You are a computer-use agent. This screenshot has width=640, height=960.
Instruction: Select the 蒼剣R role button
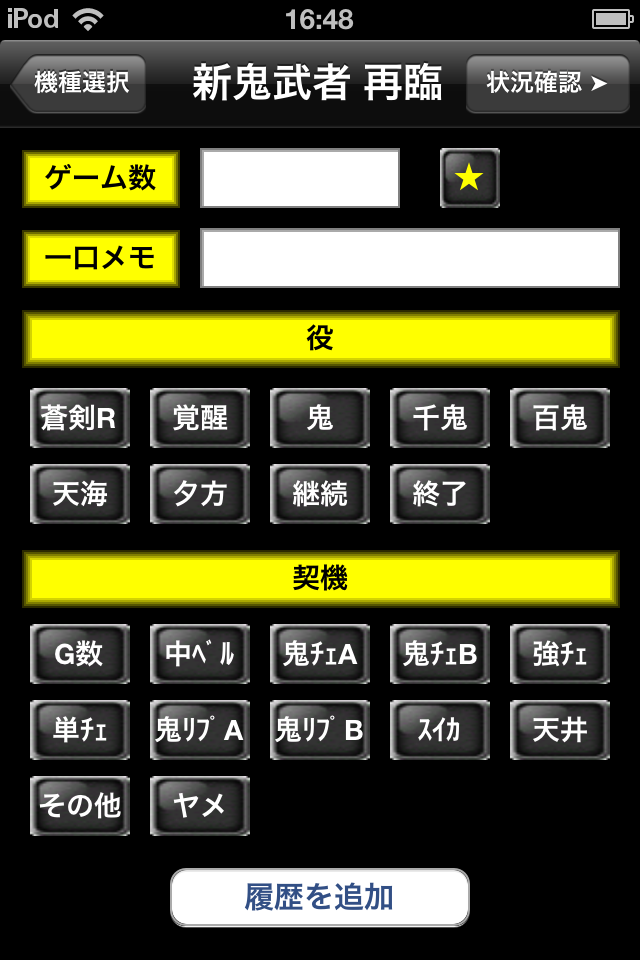80,417
